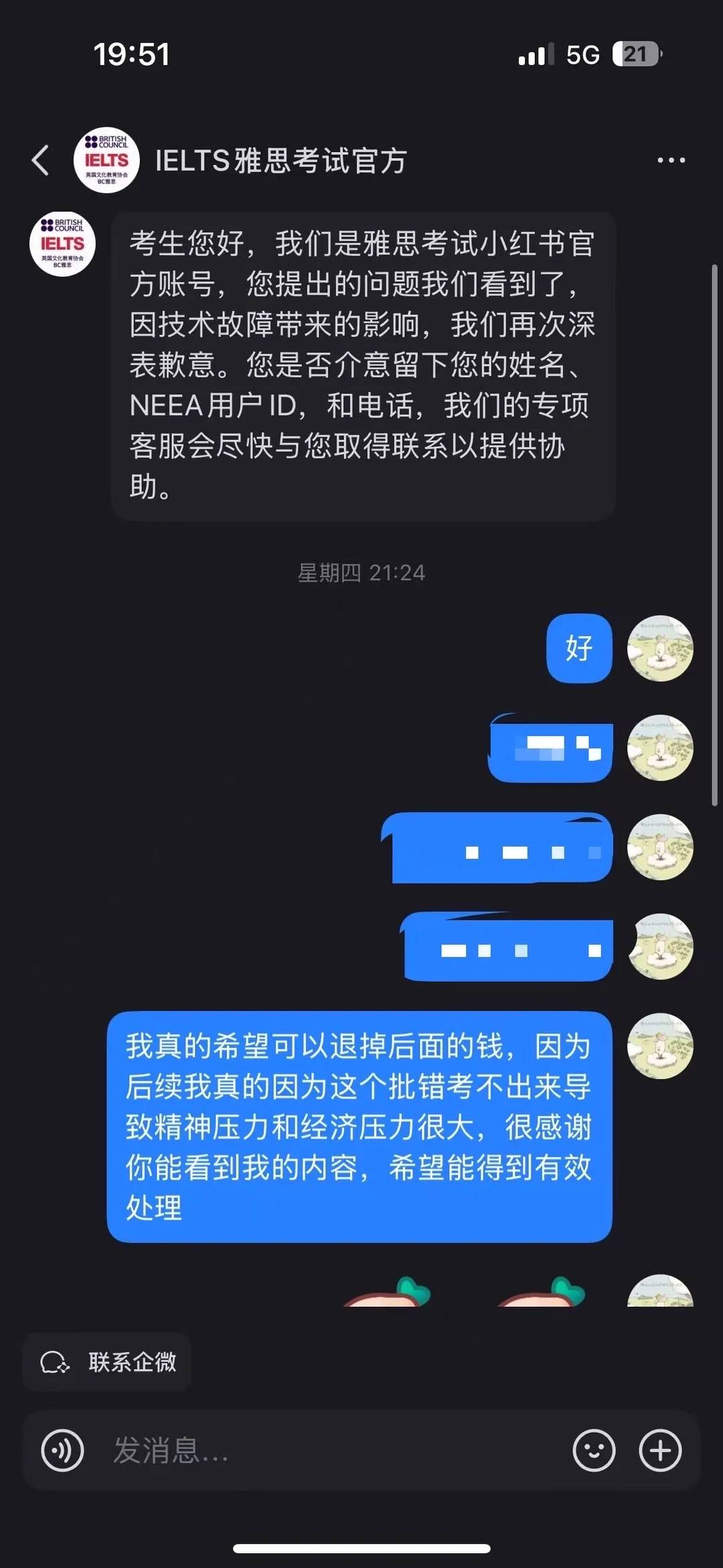Focus the 发消息 message field
The height and width of the screenshot is (1568, 723).
coord(321,1451)
